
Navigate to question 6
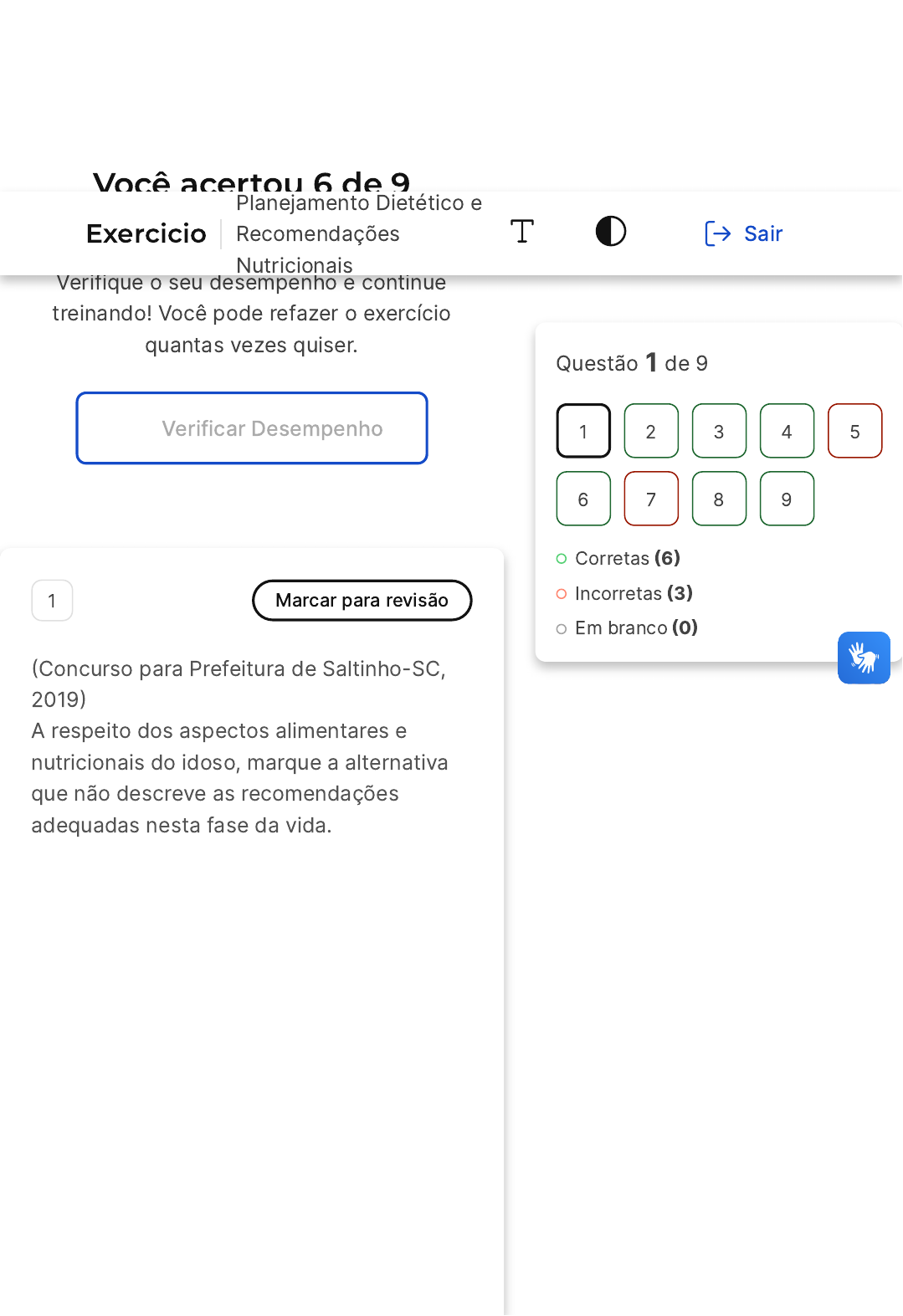583,499
